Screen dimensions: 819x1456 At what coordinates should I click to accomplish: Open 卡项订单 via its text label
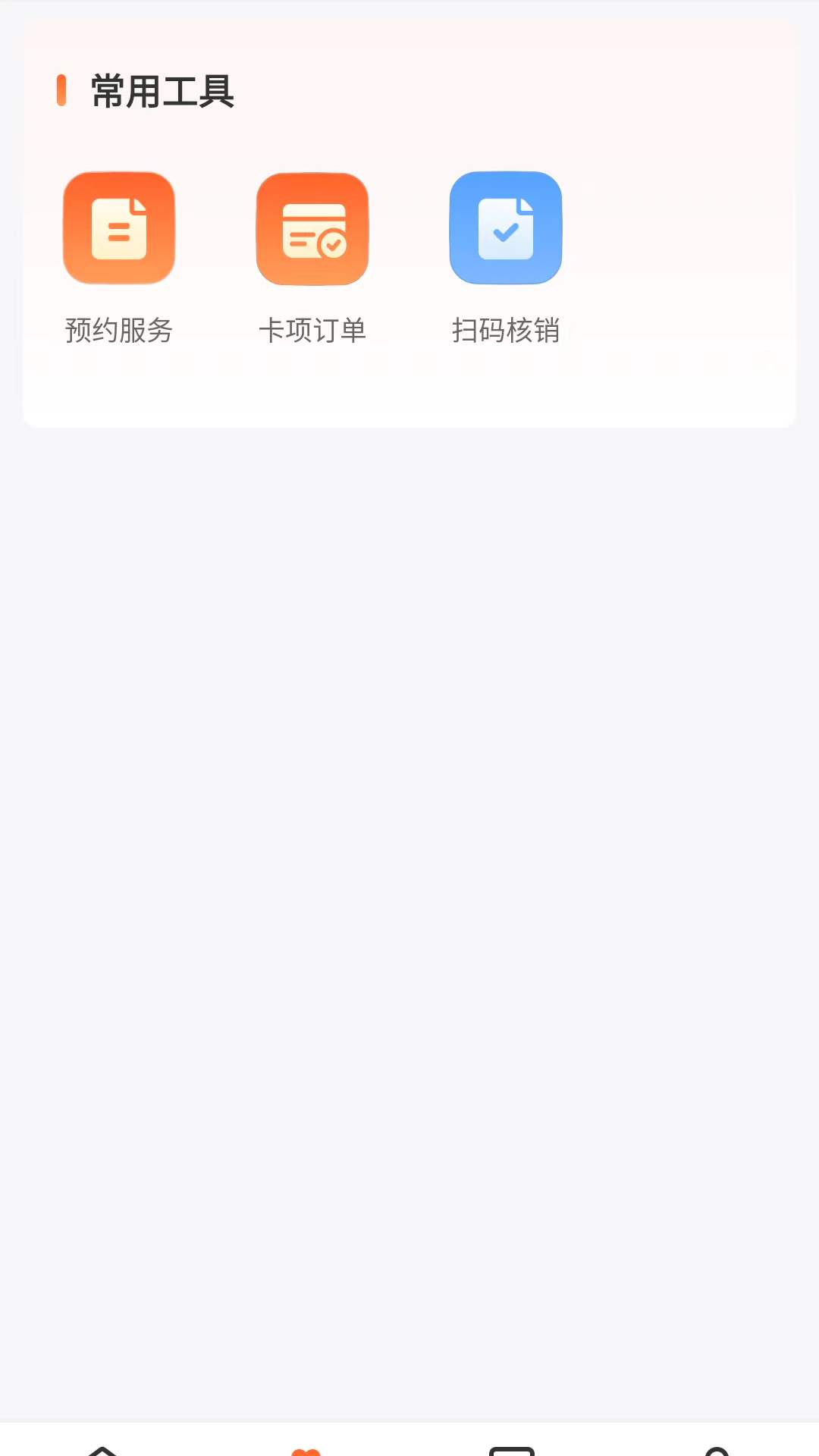312,330
